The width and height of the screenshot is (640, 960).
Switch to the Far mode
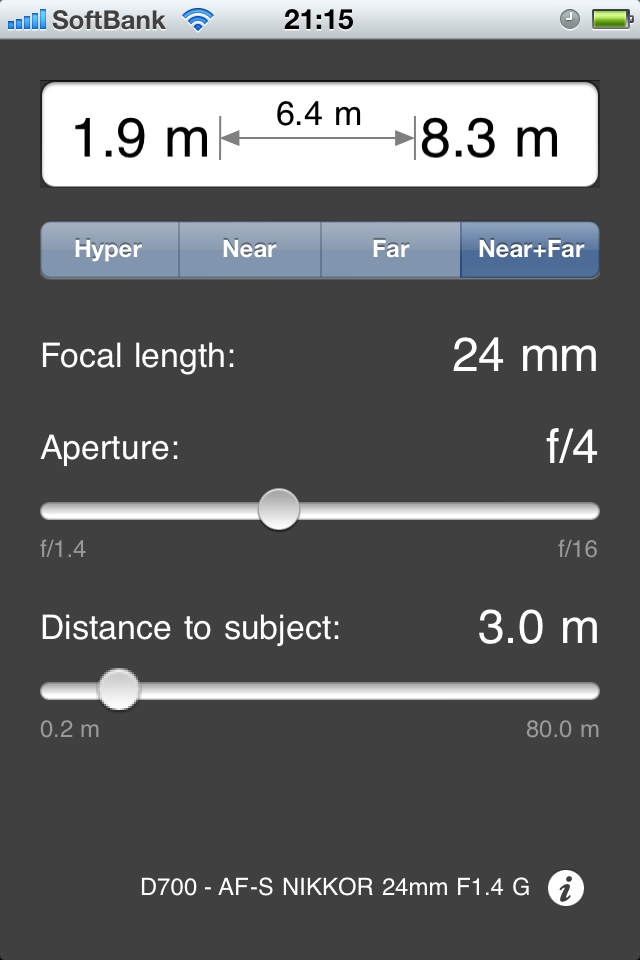point(390,250)
